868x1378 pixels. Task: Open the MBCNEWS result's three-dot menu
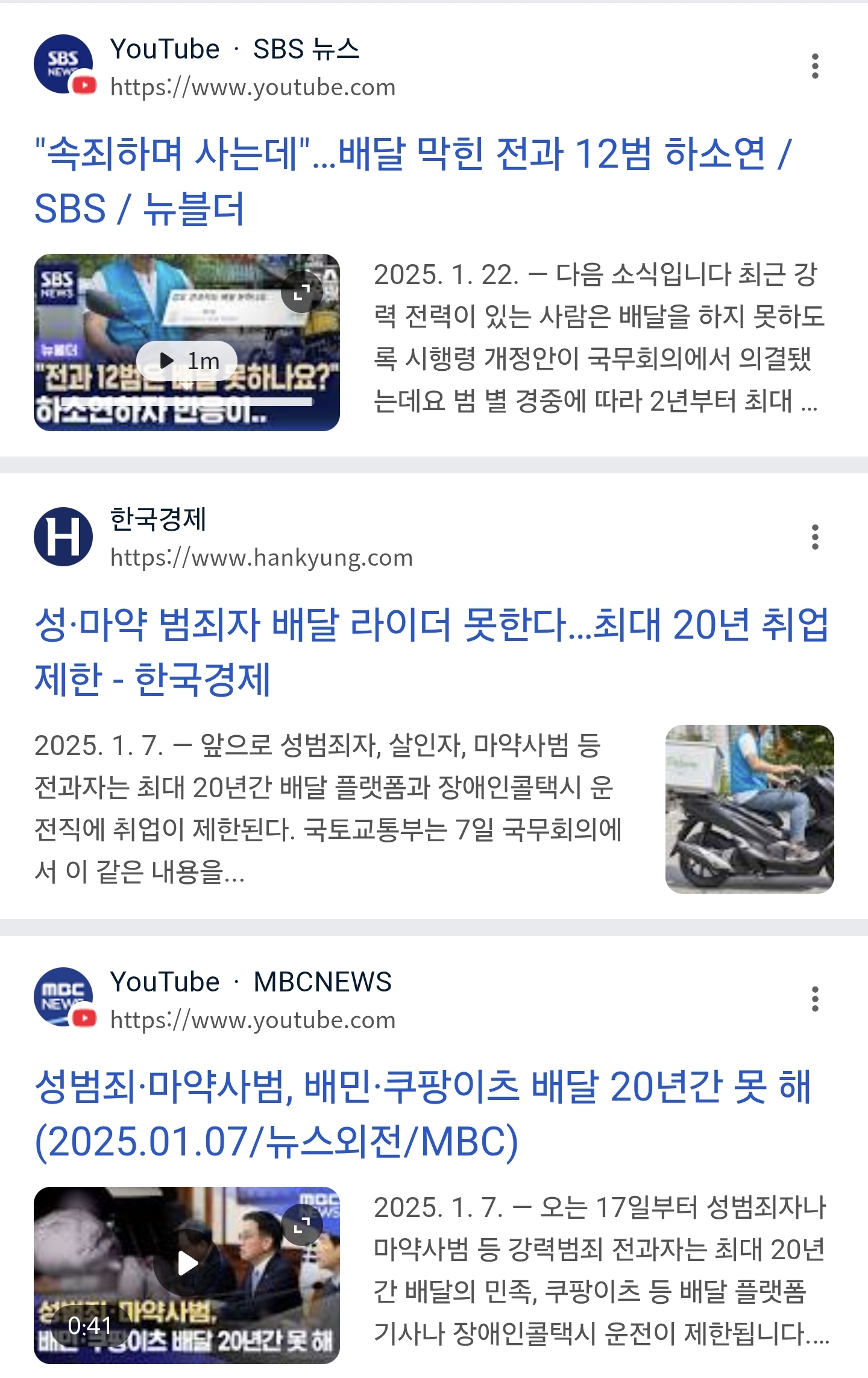[815, 999]
